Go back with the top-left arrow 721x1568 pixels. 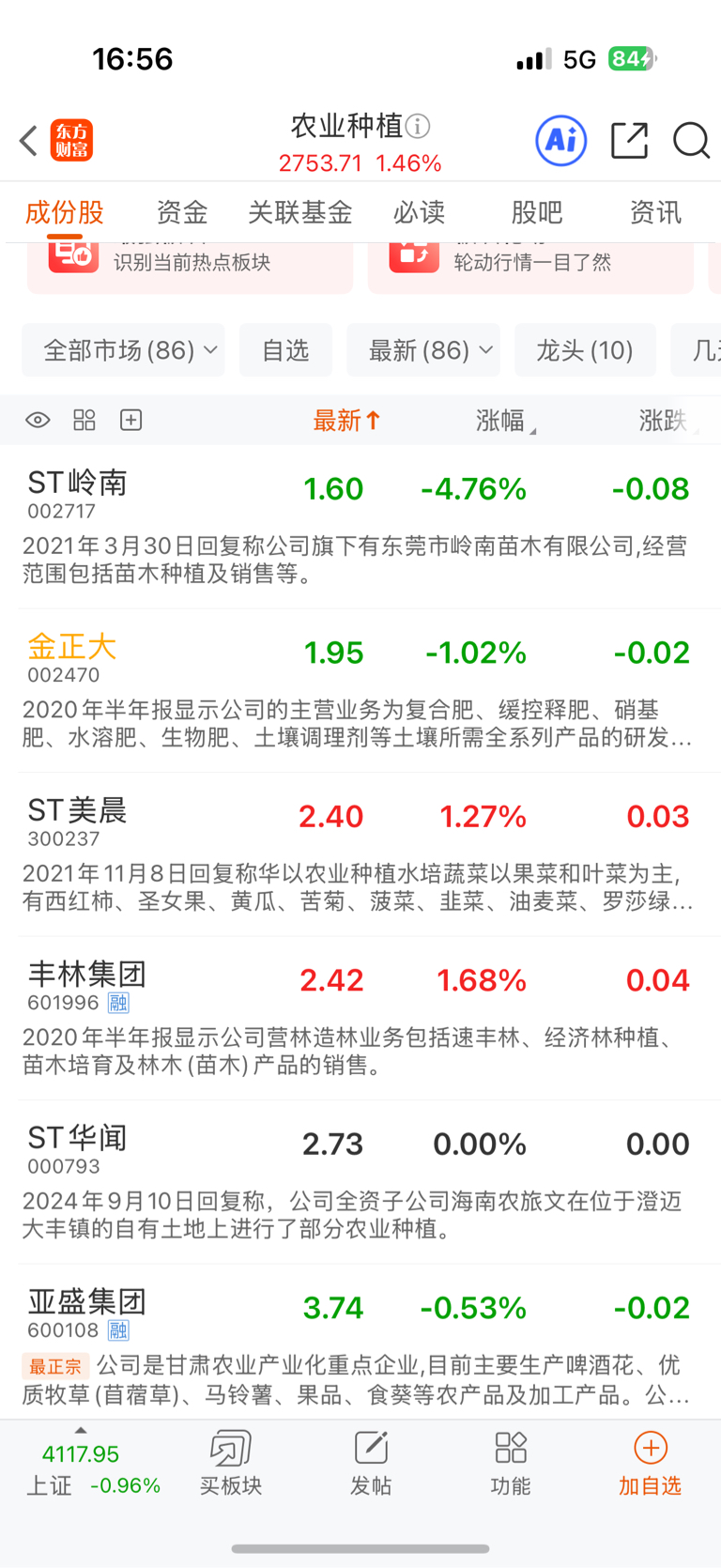(x=29, y=142)
